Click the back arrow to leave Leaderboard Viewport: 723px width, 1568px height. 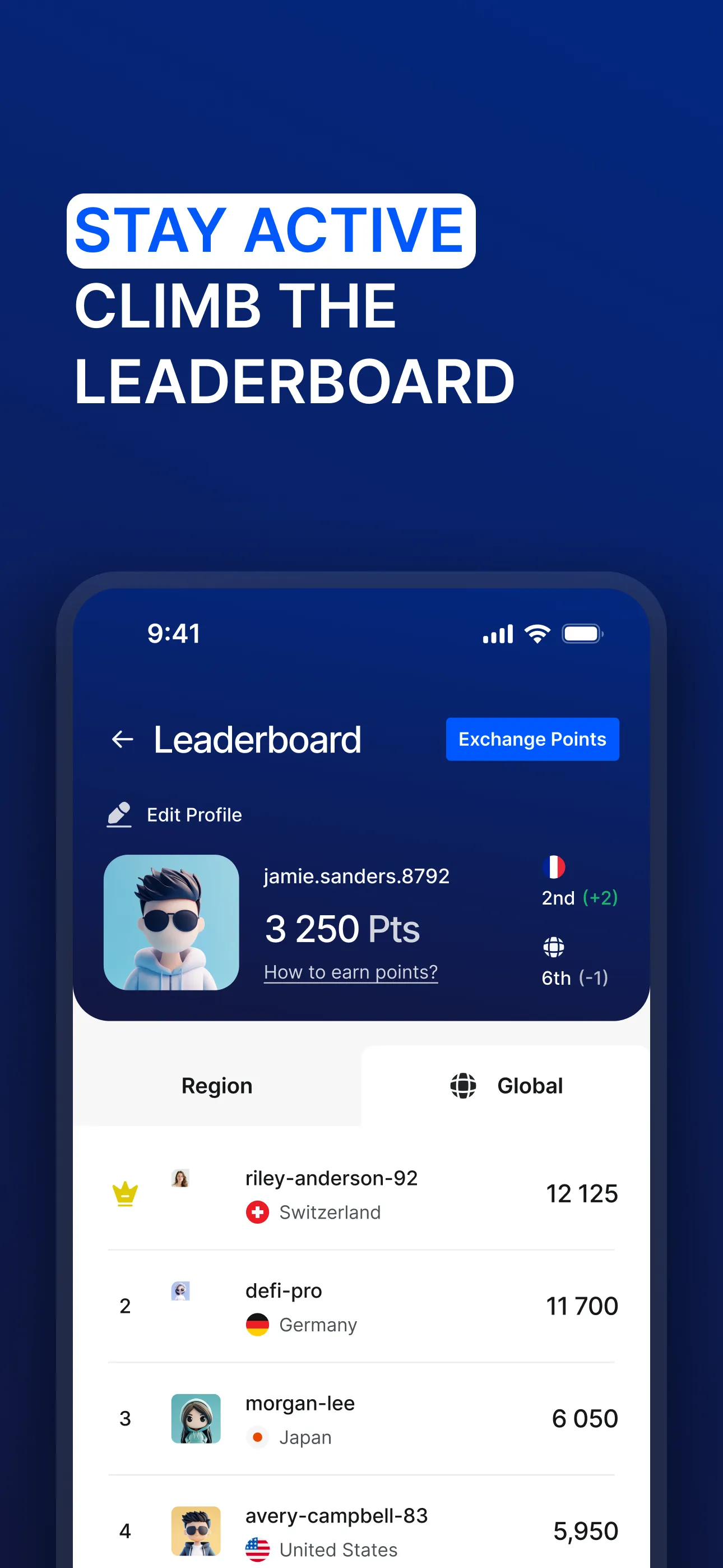[122, 739]
